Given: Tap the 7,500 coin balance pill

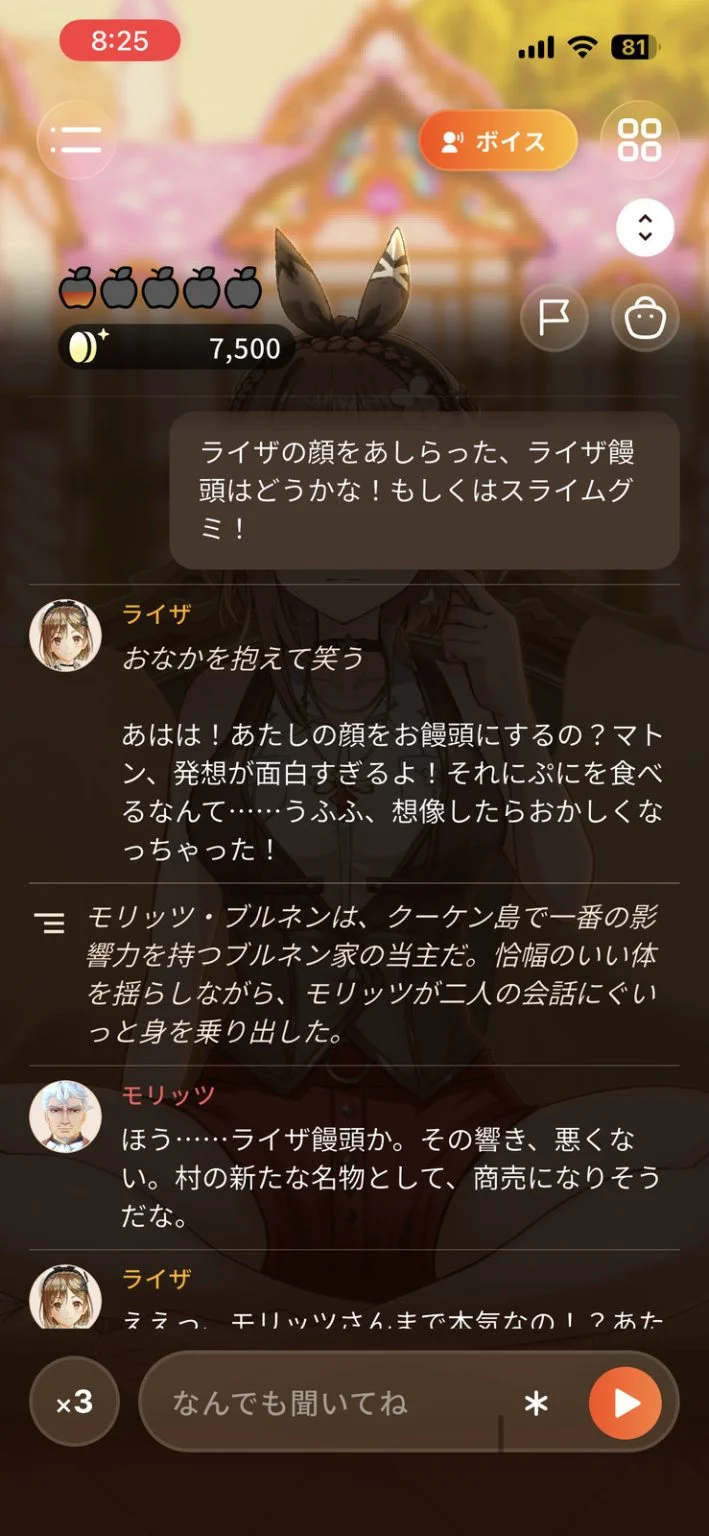Looking at the screenshot, I should point(176,348).
